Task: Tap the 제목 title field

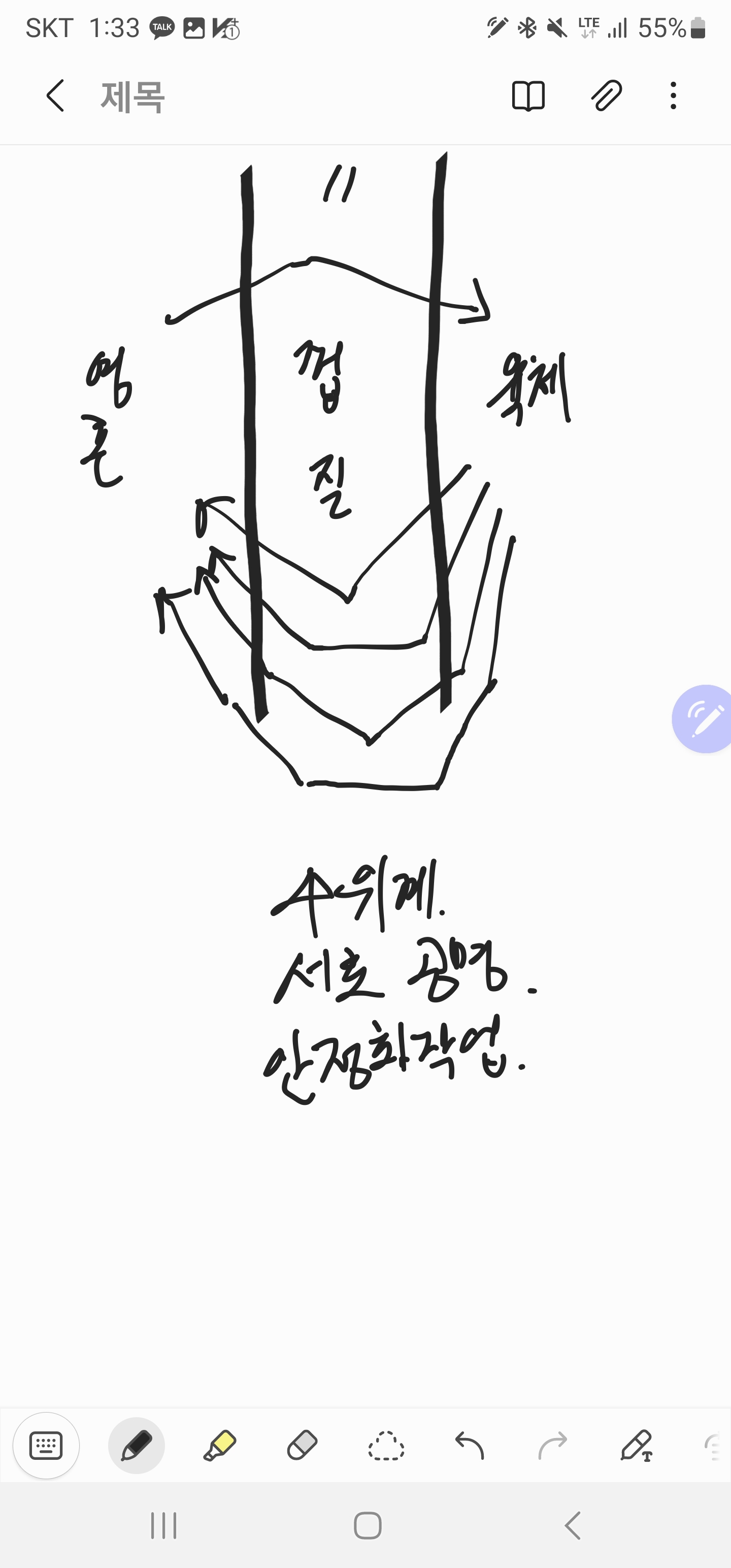Action: (132, 97)
